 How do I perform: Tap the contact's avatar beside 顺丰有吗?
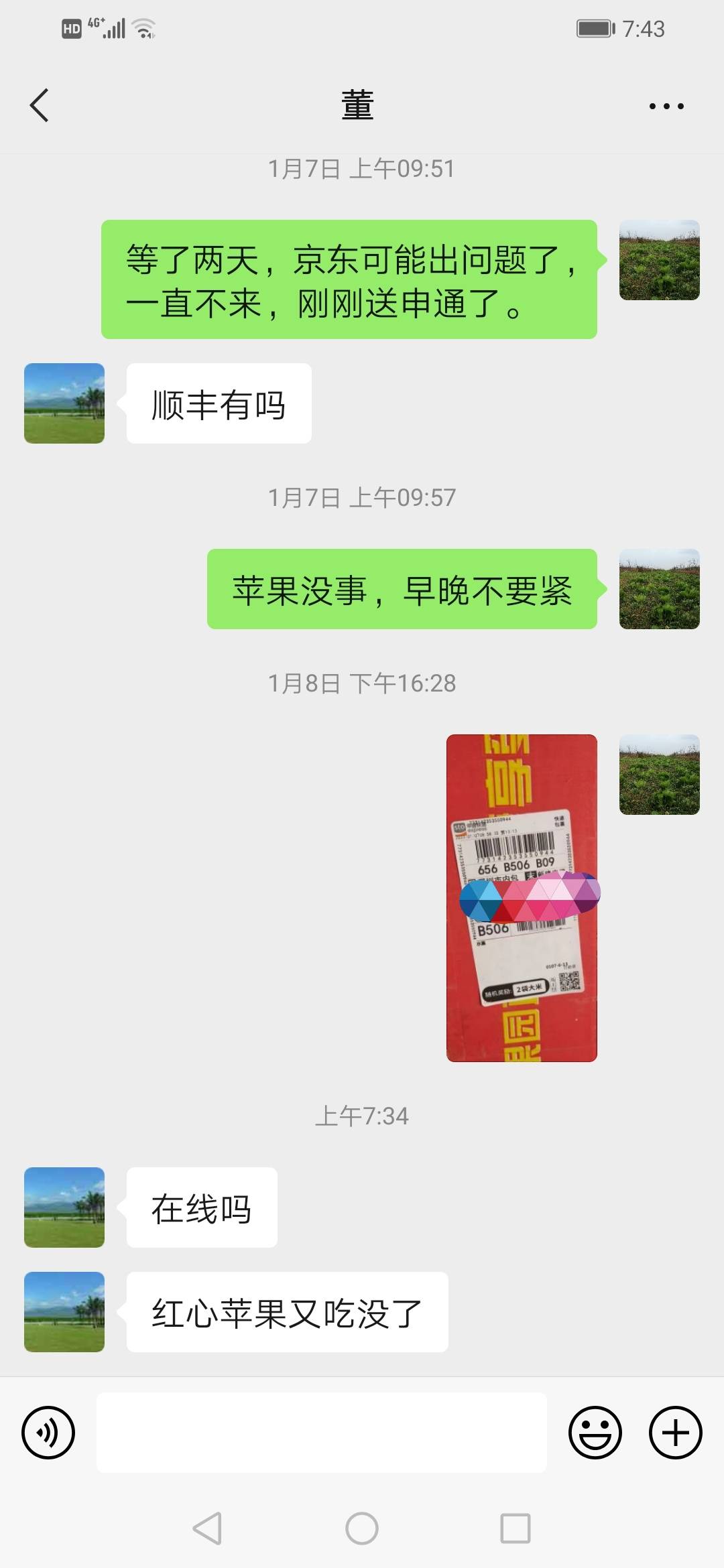(64, 403)
